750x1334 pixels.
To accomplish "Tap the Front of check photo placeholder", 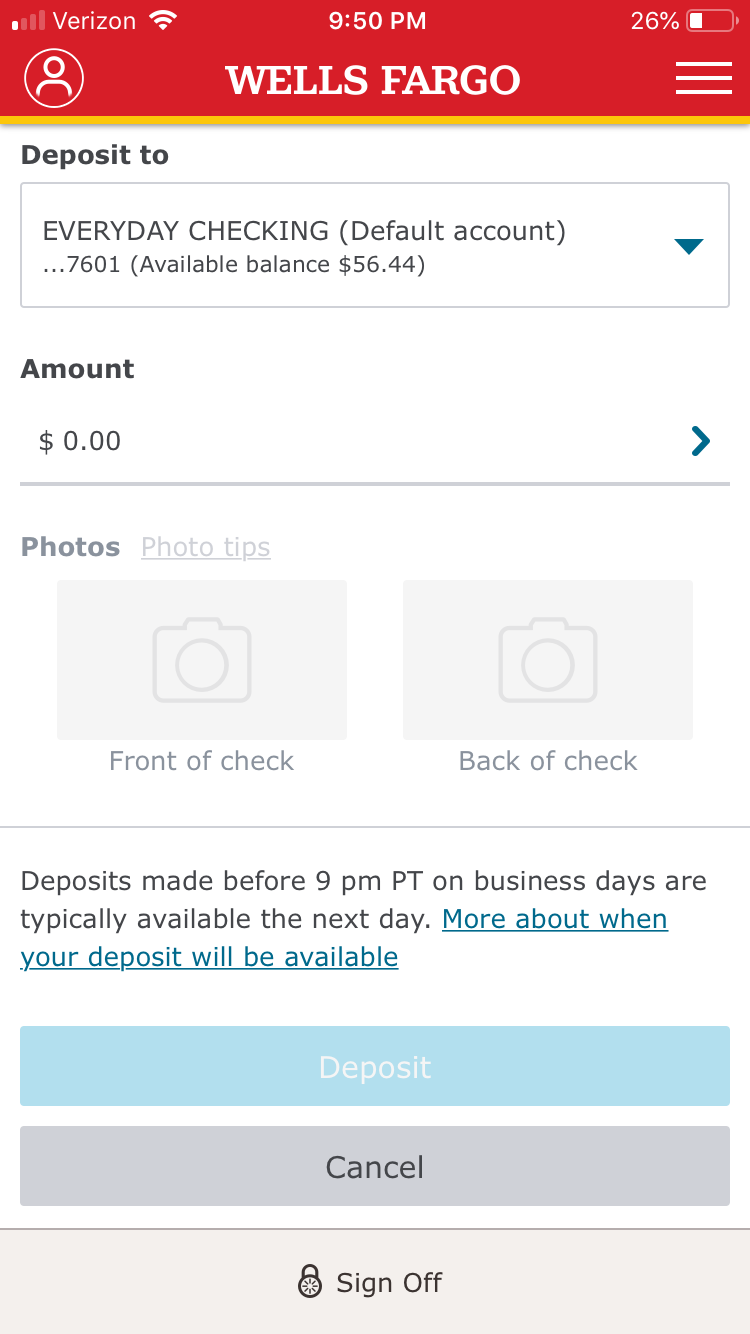I will coord(201,660).
